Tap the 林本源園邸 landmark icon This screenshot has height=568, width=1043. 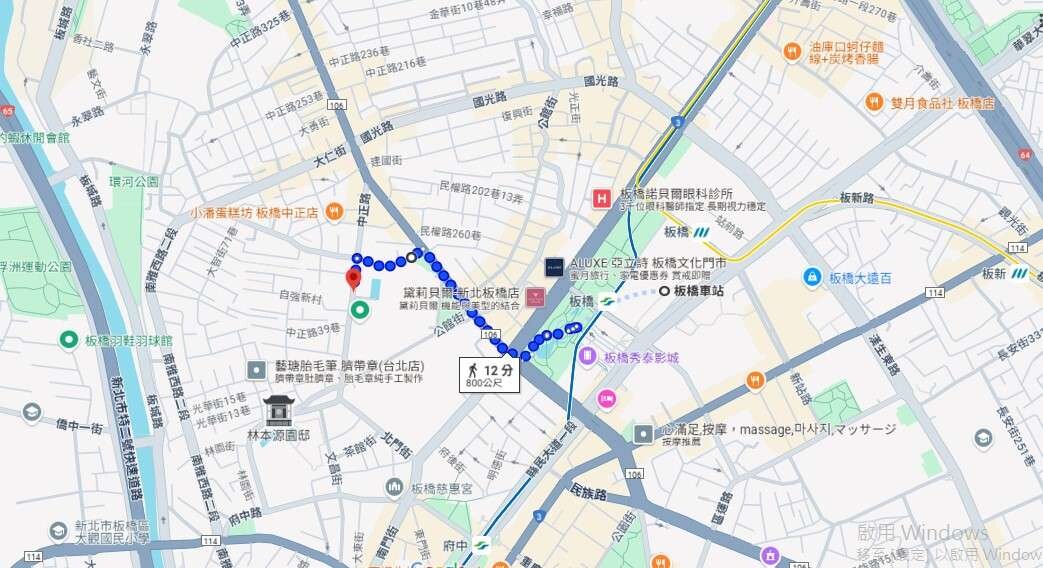[278, 410]
